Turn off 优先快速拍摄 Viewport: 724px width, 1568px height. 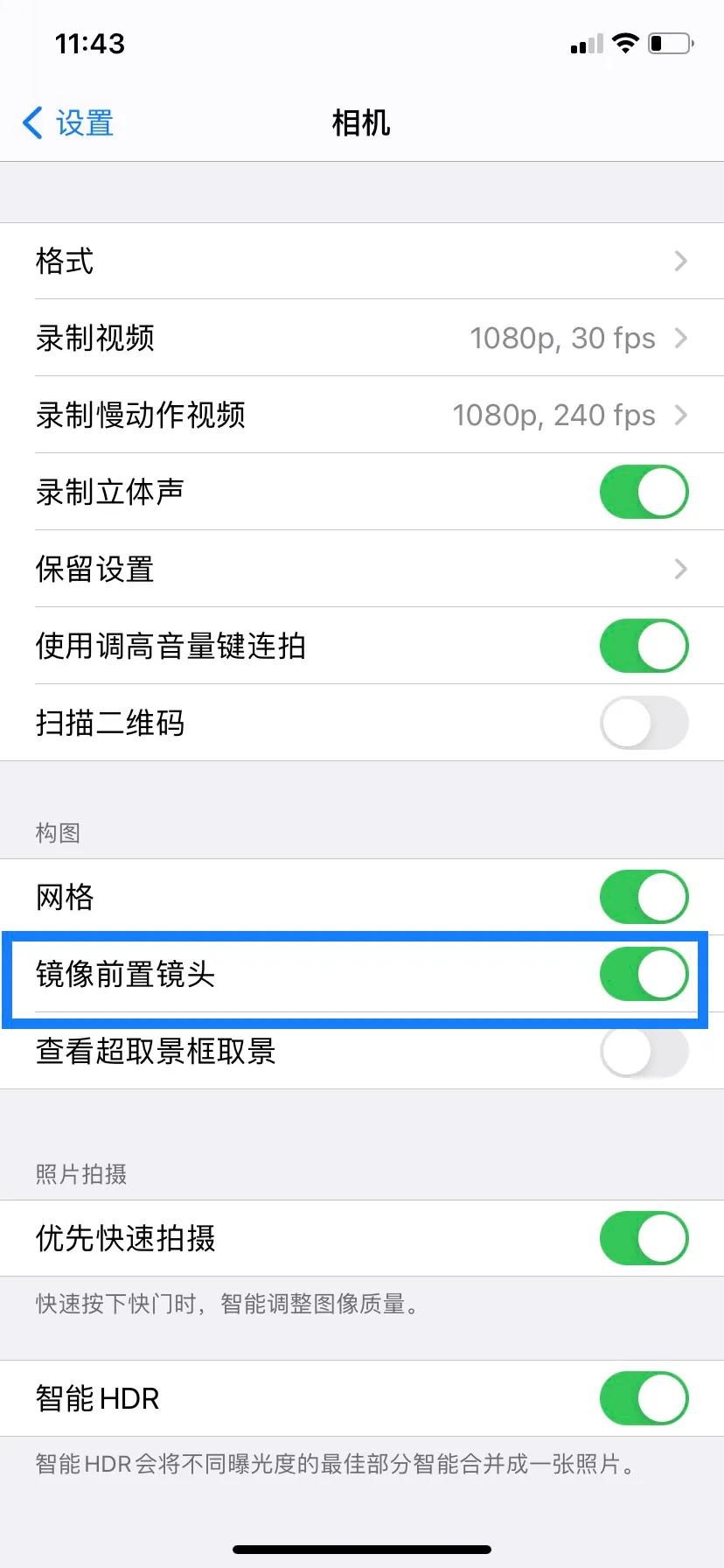pos(644,1238)
